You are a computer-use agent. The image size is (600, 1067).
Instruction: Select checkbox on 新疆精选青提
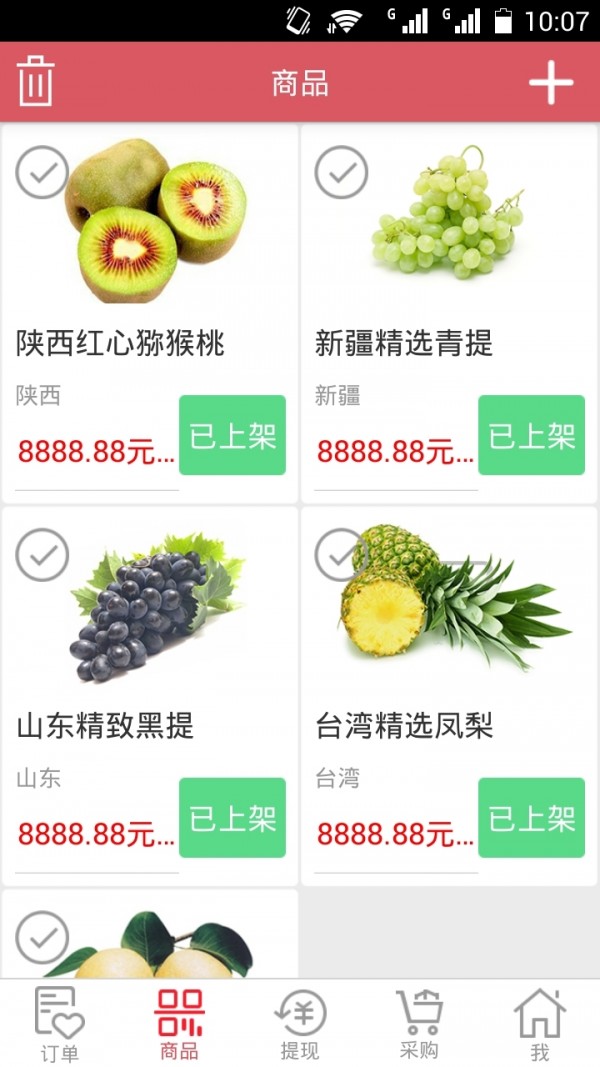(342, 172)
